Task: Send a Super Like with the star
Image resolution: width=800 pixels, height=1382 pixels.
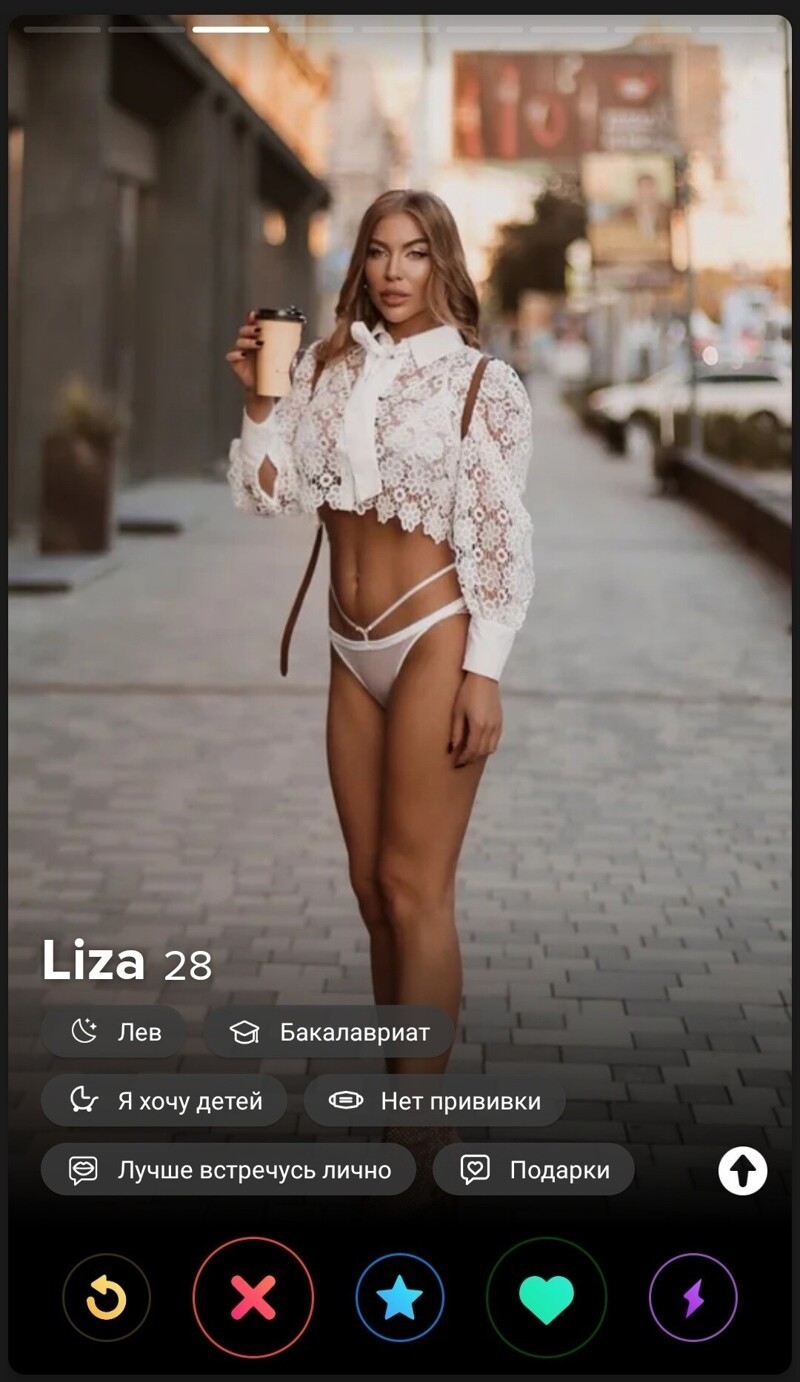Action: pyautogui.click(x=400, y=1297)
